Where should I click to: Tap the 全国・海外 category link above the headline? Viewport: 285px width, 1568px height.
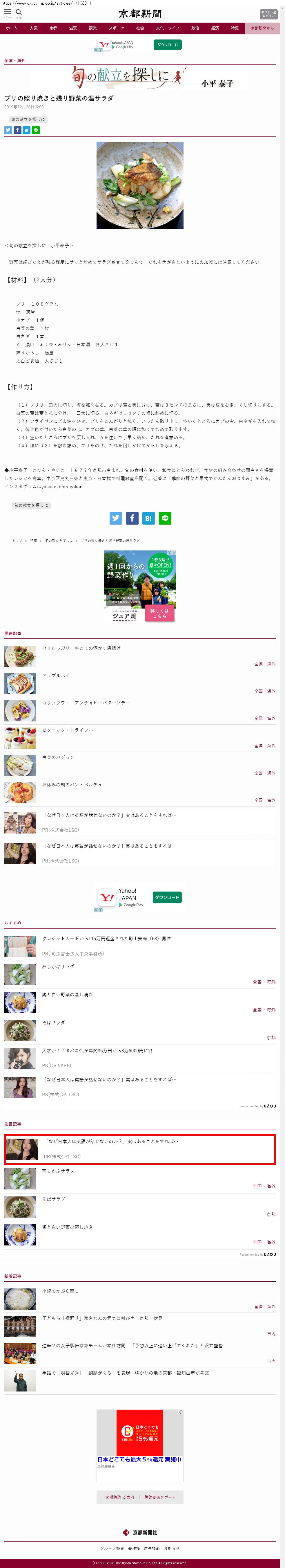(15, 61)
